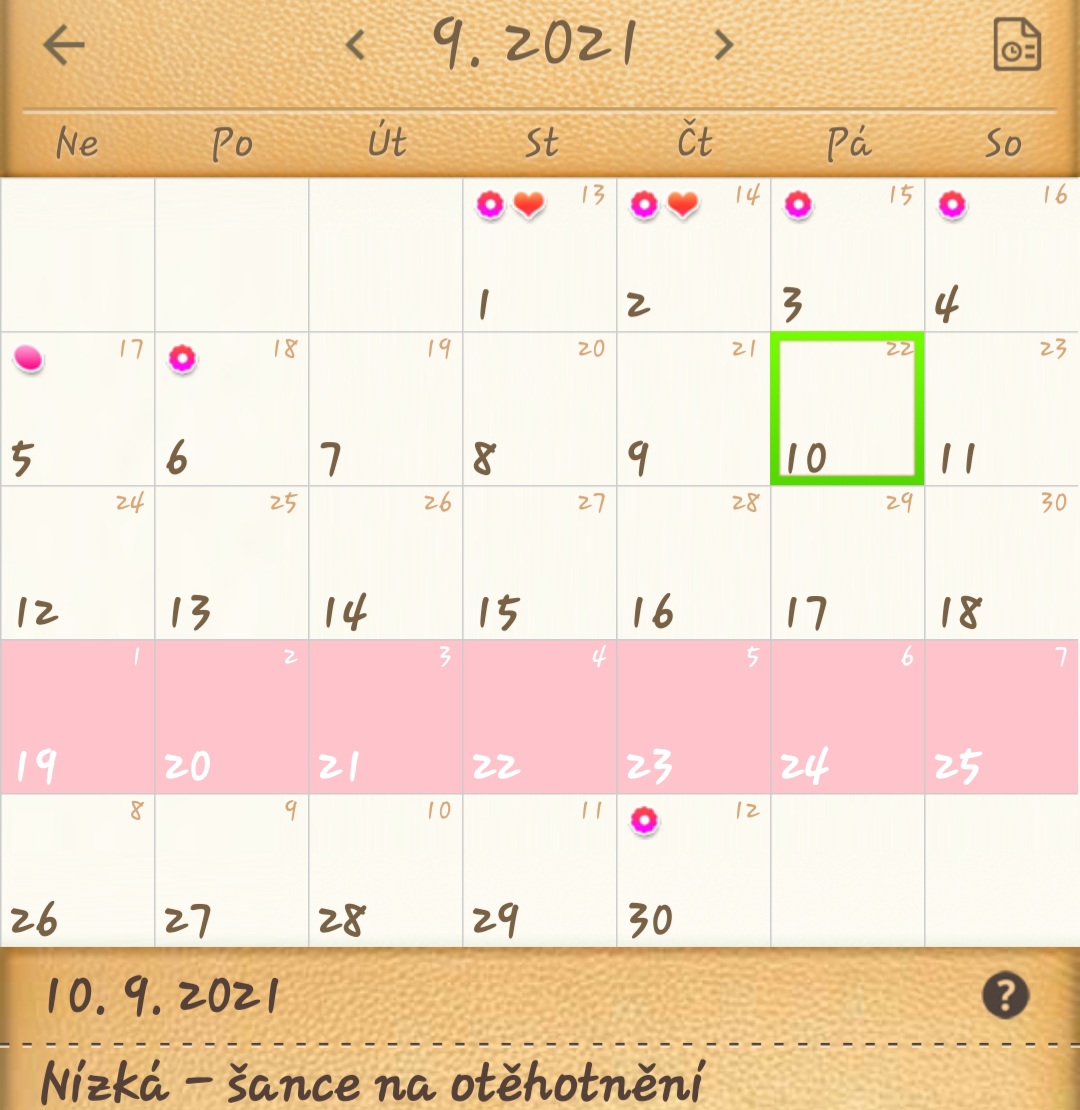Open the history log icon
Viewport: 1080px width, 1110px height.
coord(1017,46)
